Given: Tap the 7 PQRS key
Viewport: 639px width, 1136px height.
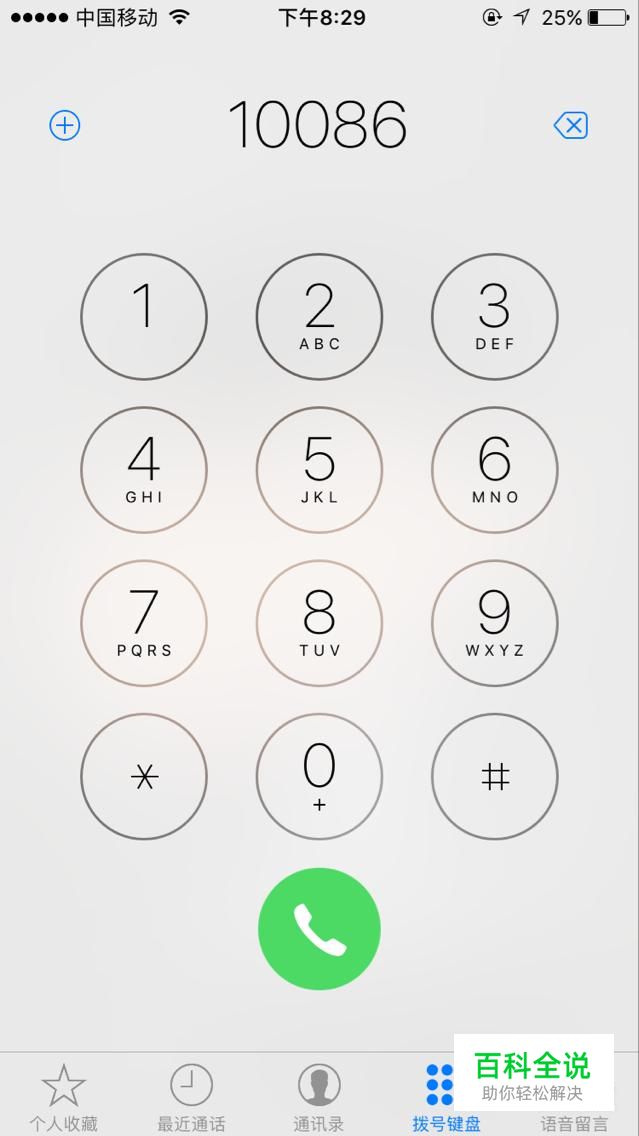Looking at the screenshot, I should pos(144,623).
